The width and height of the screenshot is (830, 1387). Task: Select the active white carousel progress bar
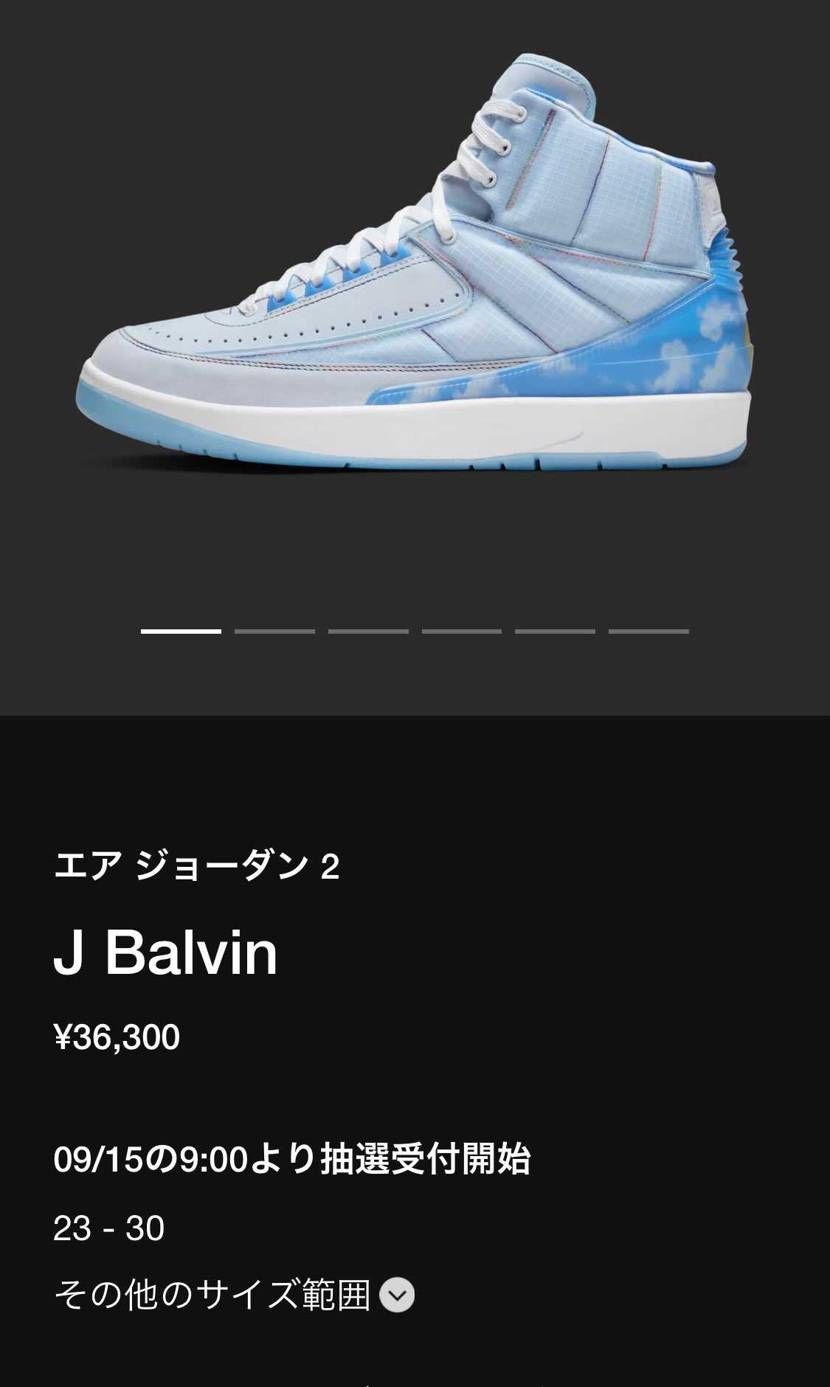point(181,631)
